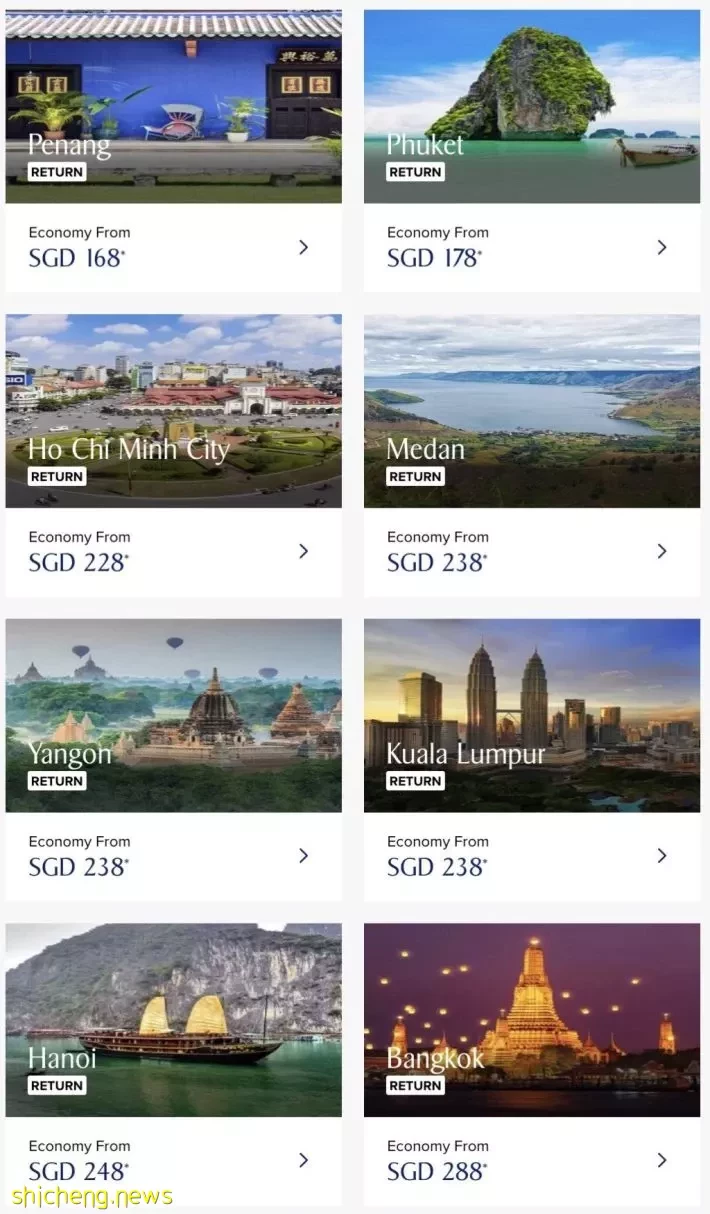Image resolution: width=710 pixels, height=1214 pixels.
Task: View the Hanoi return fare offer
Action: (173, 1065)
